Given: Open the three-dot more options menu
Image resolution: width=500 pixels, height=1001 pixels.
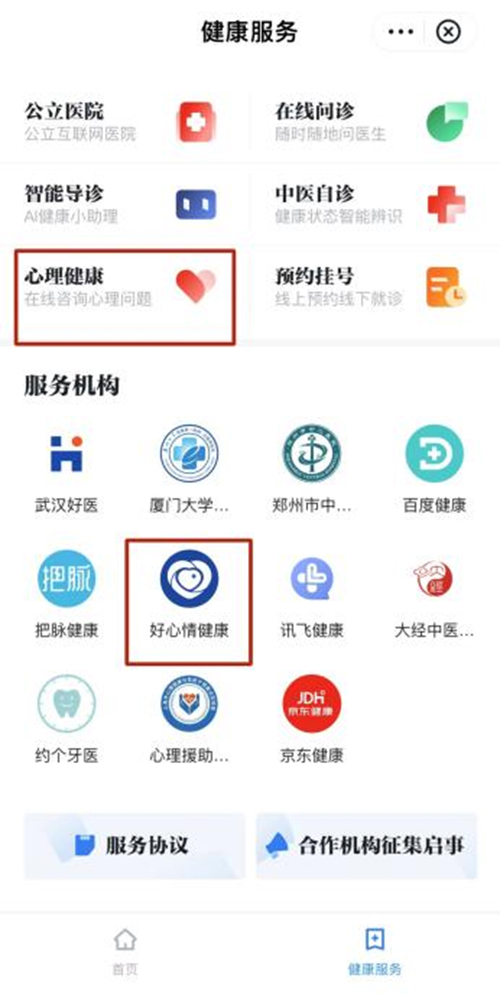Looking at the screenshot, I should (x=401, y=32).
